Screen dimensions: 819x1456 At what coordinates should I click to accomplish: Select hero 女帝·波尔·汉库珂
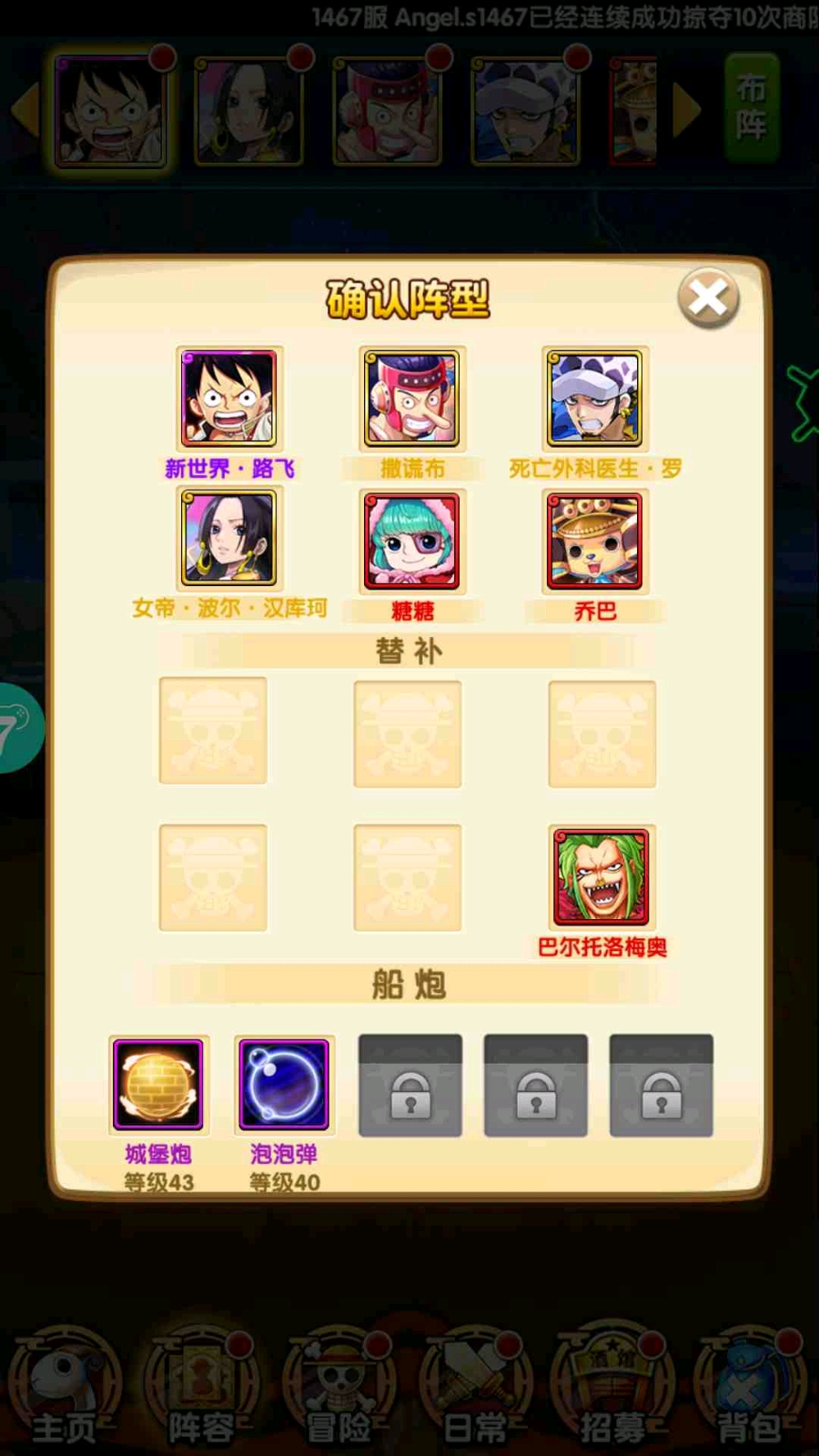pos(229,539)
